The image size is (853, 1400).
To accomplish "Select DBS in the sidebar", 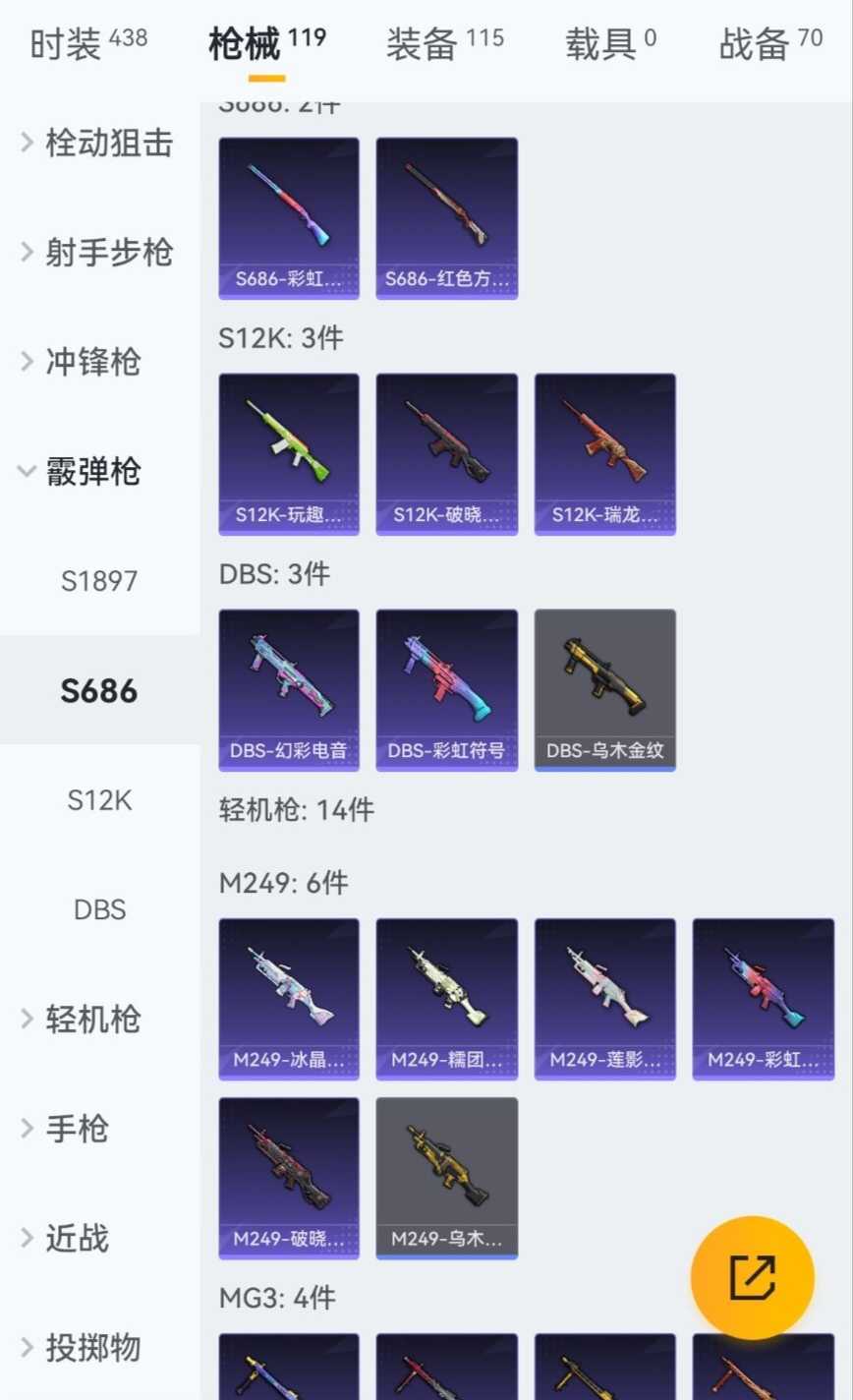I will point(99,909).
